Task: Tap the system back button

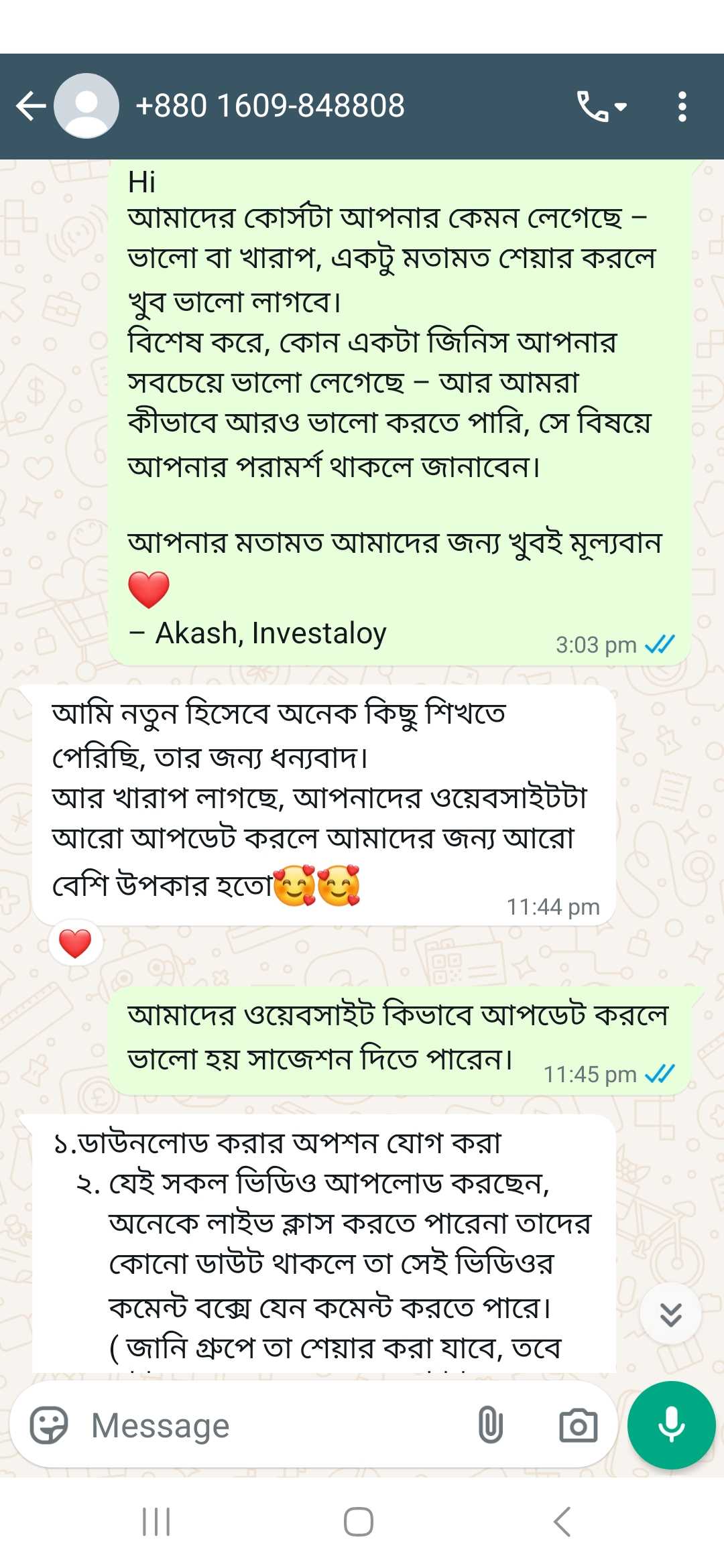Action: point(562,1522)
